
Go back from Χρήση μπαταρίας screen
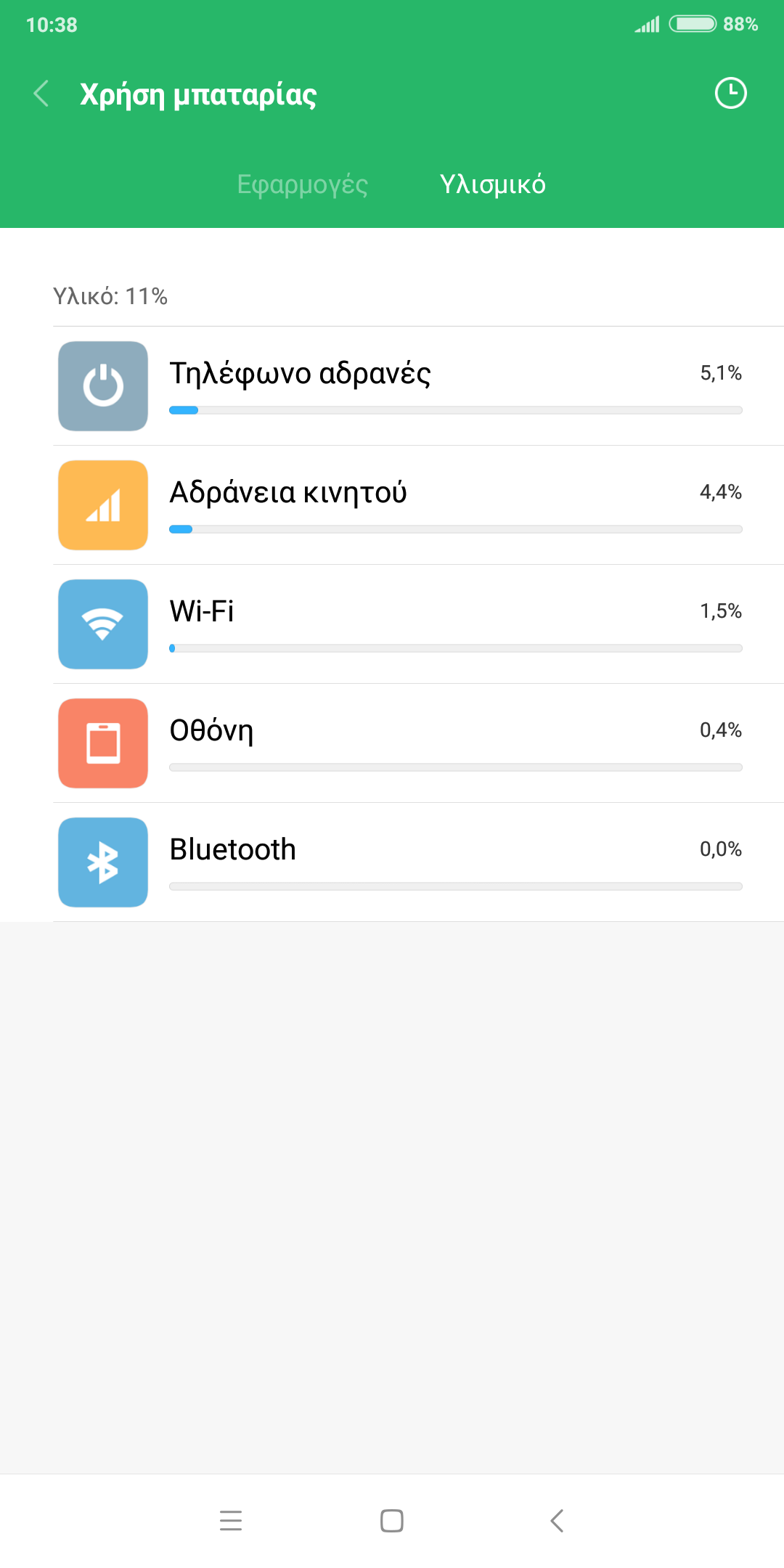tap(42, 94)
